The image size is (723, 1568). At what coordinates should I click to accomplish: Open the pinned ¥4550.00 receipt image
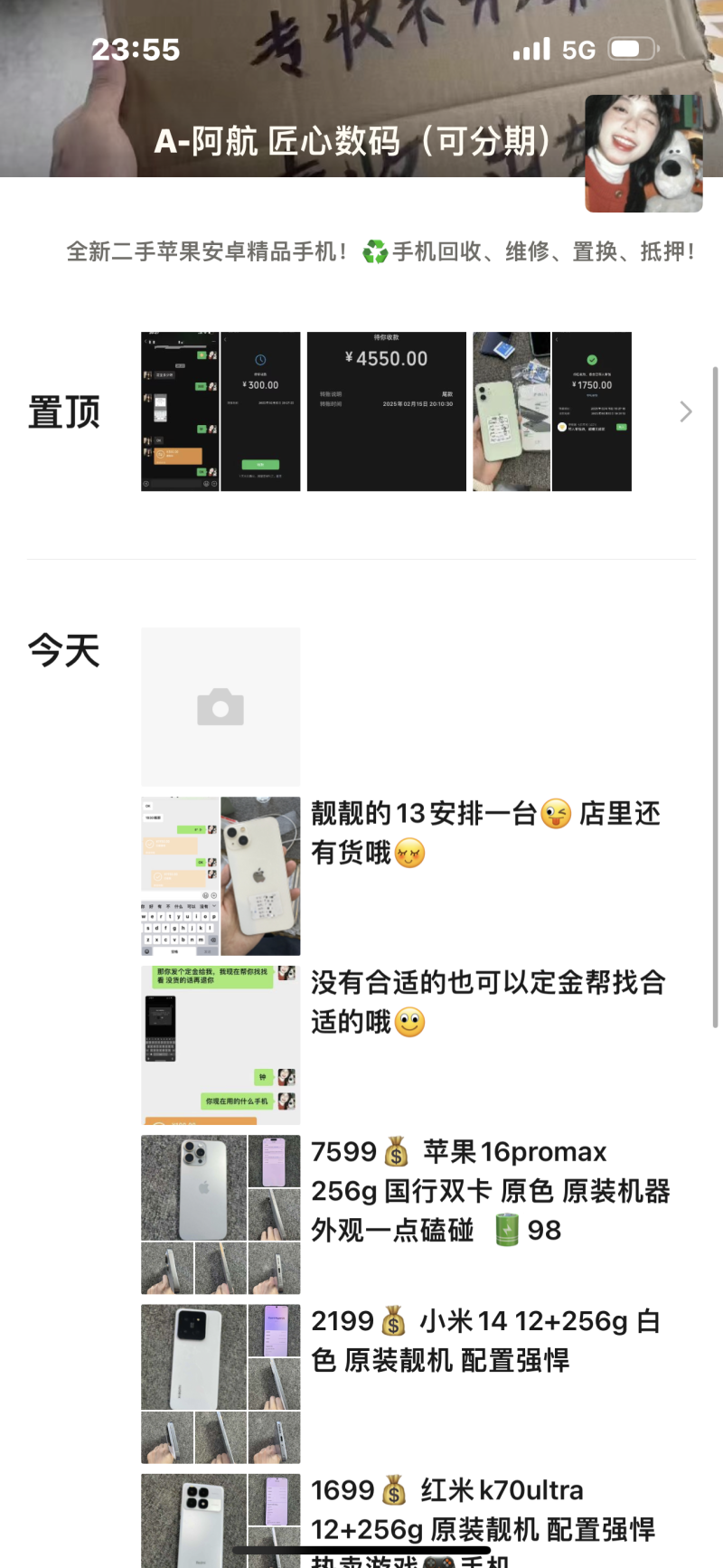tap(386, 411)
